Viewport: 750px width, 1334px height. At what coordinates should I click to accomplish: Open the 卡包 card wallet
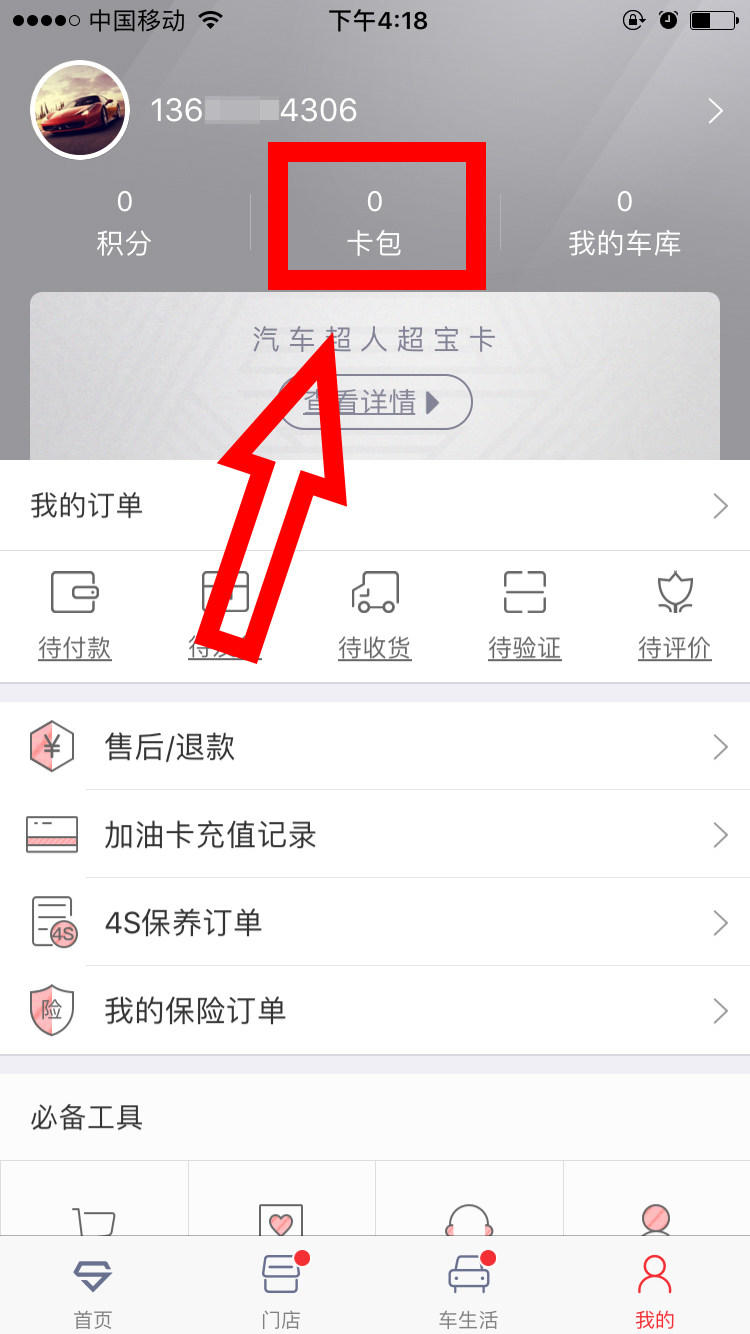(375, 222)
